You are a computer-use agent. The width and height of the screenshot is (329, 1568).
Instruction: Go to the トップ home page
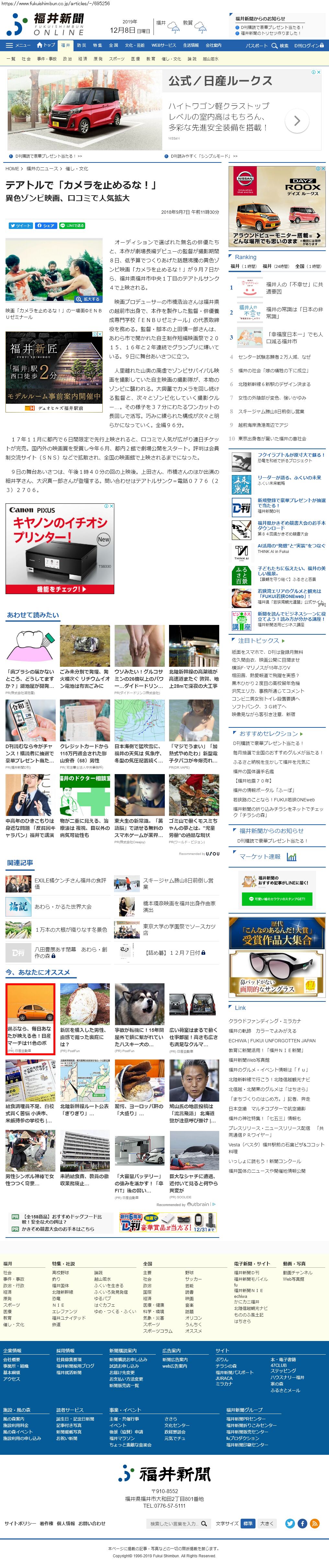click(x=46, y=45)
